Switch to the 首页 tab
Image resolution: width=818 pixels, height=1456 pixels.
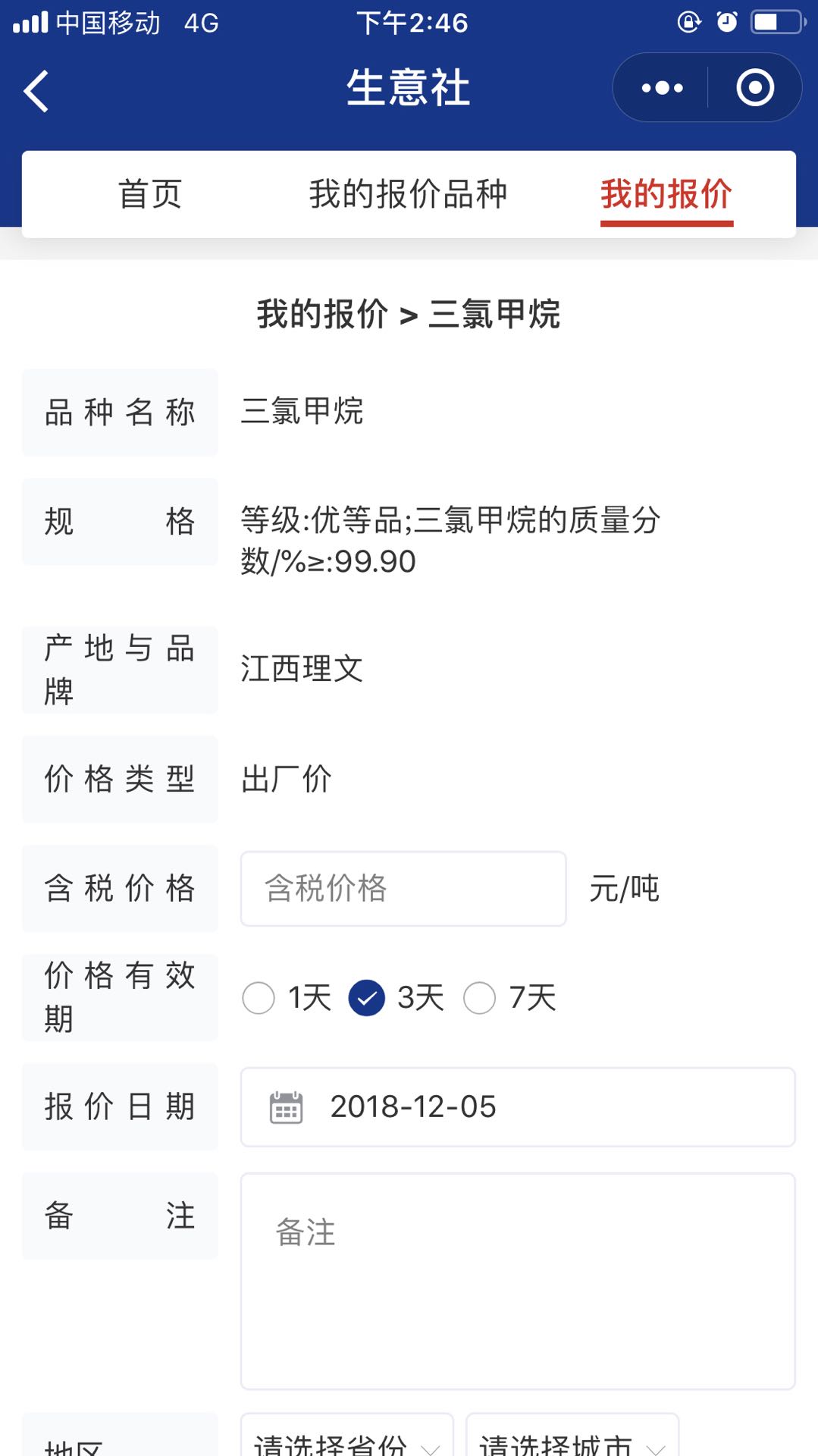tap(150, 194)
